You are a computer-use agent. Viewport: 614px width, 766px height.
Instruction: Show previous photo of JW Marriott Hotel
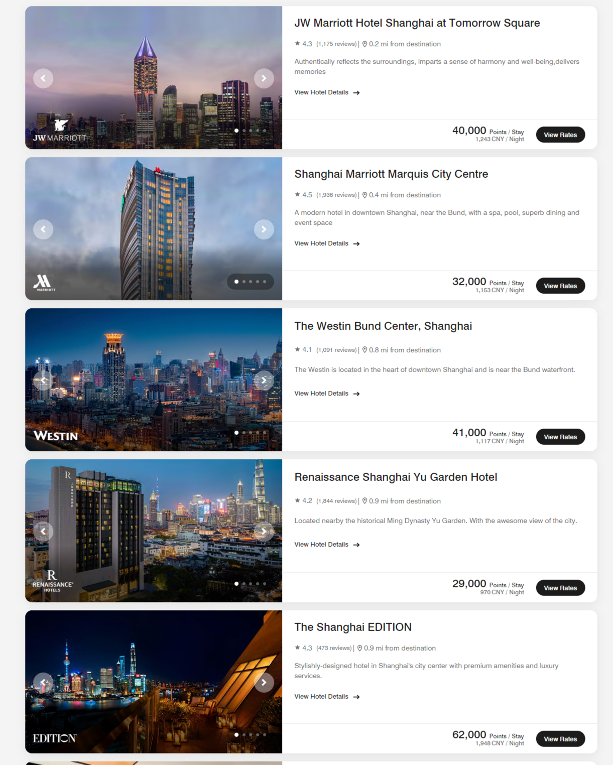coord(43,78)
